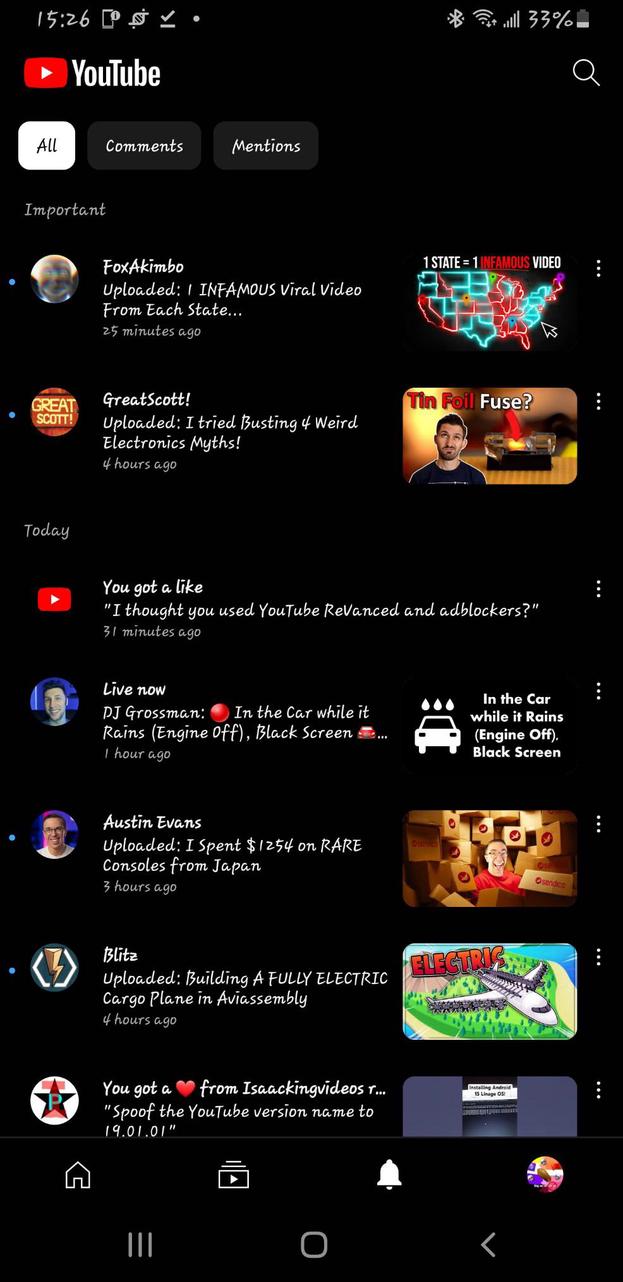The width and height of the screenshot is (623, 1282).
Task: Tap the system back button
Action: (488, 1244)
